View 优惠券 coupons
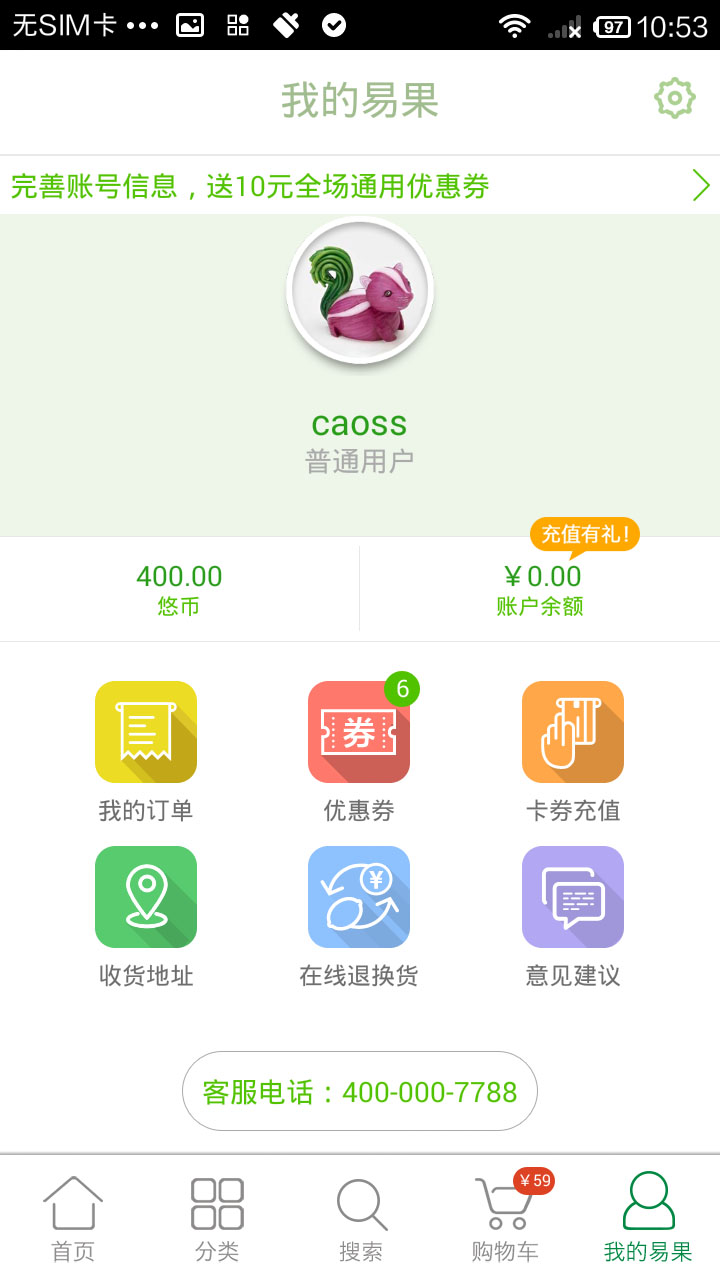Image resolution: width=720 pixels, height=1280 pixels. 359,752
